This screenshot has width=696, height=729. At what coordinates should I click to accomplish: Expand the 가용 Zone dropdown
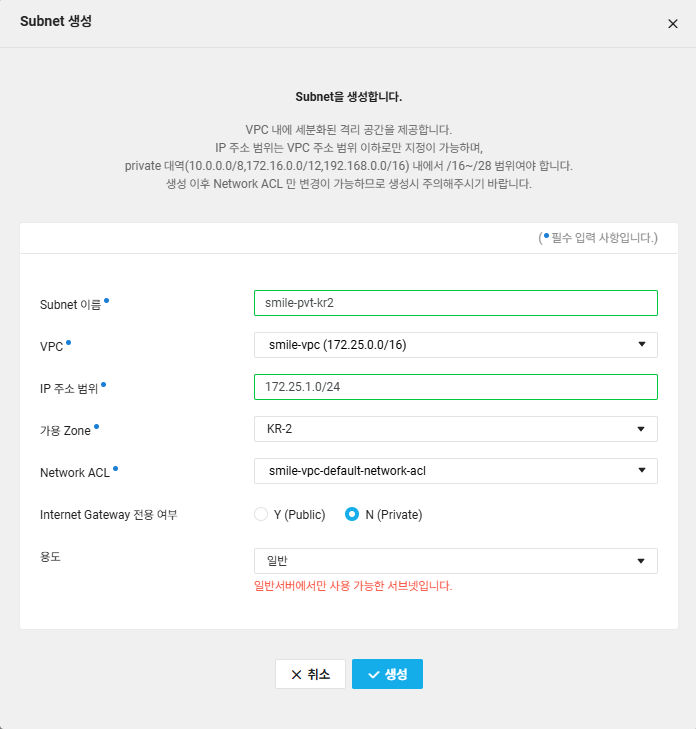[x=455, y=429]
